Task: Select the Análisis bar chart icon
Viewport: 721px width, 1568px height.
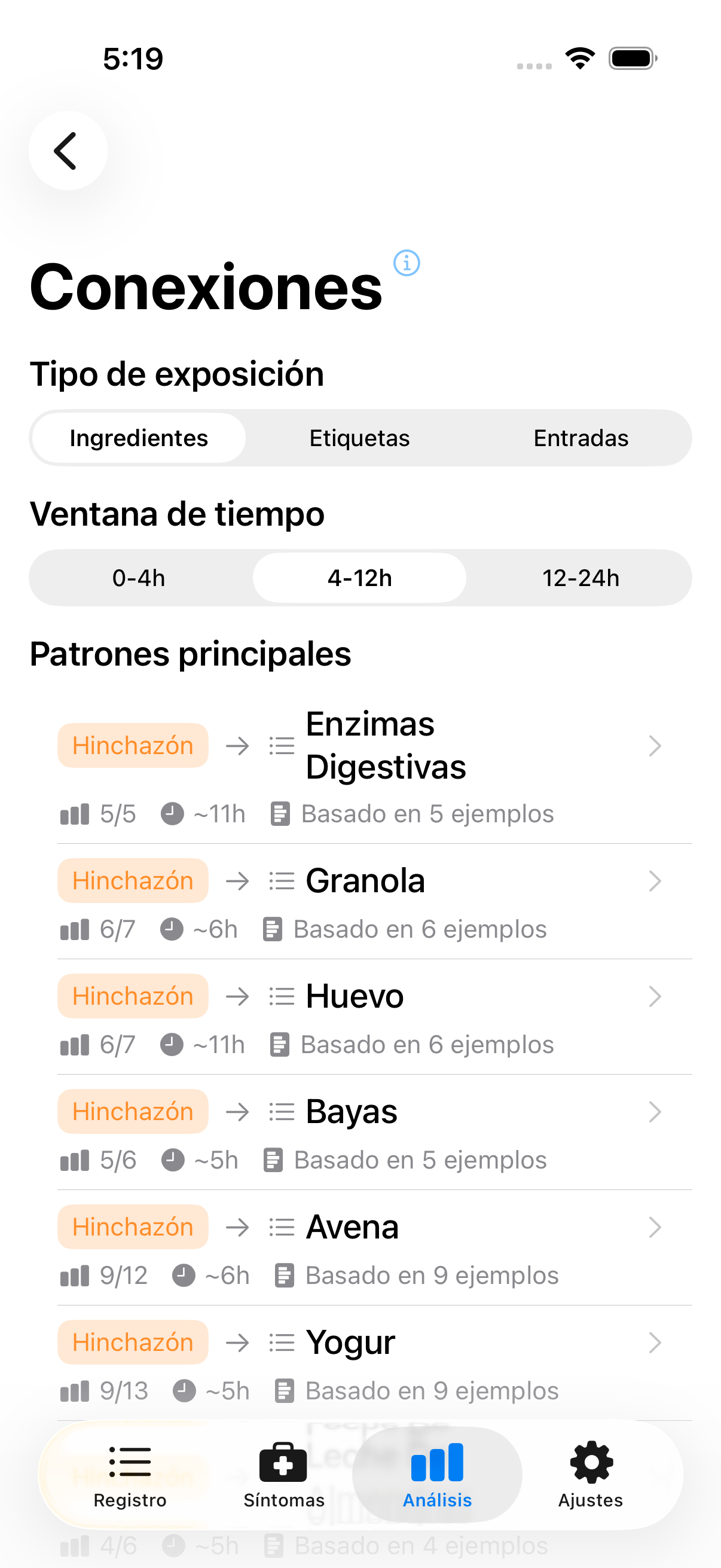Action: (437, 1461)
